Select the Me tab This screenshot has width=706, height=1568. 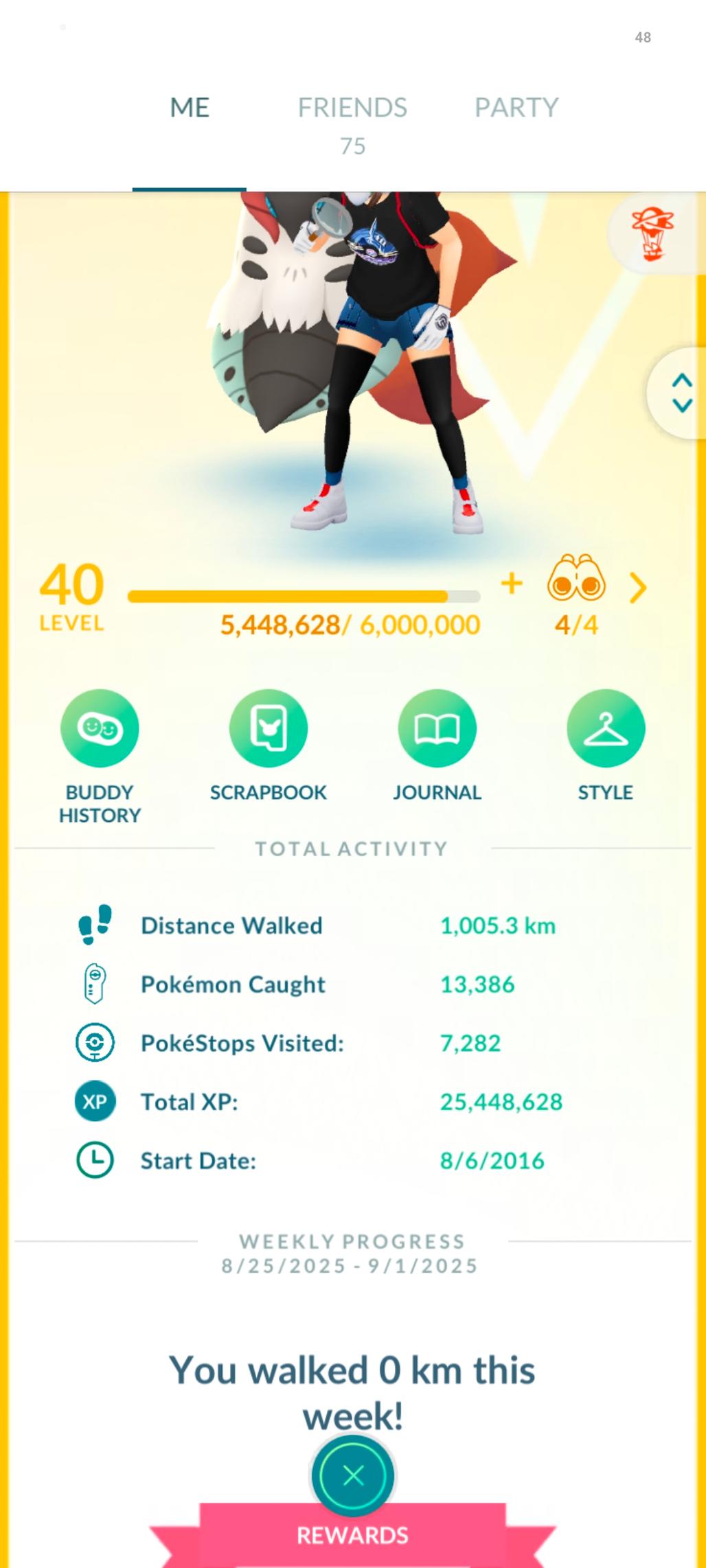click(x=190, y=108)
